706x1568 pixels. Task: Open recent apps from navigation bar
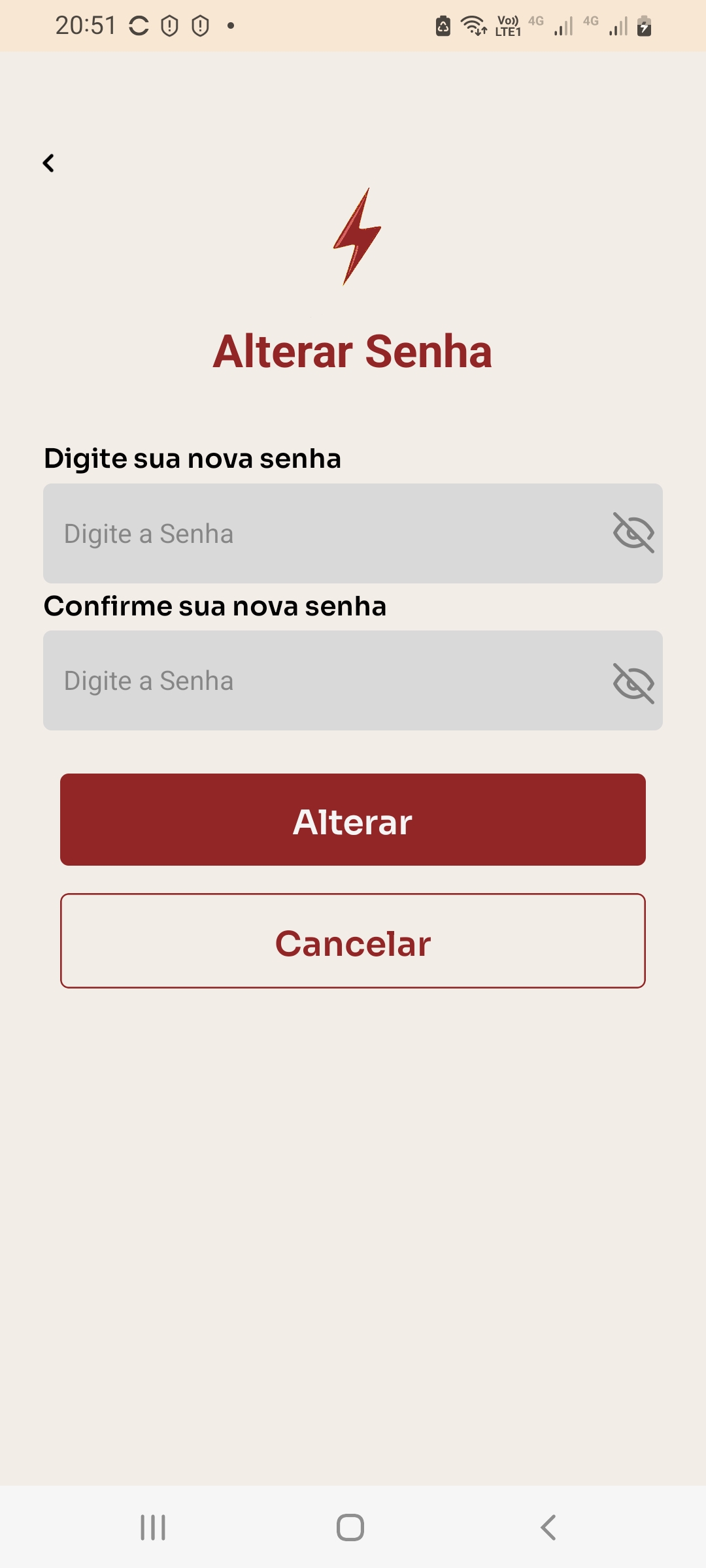click(x=152, y=1527)
